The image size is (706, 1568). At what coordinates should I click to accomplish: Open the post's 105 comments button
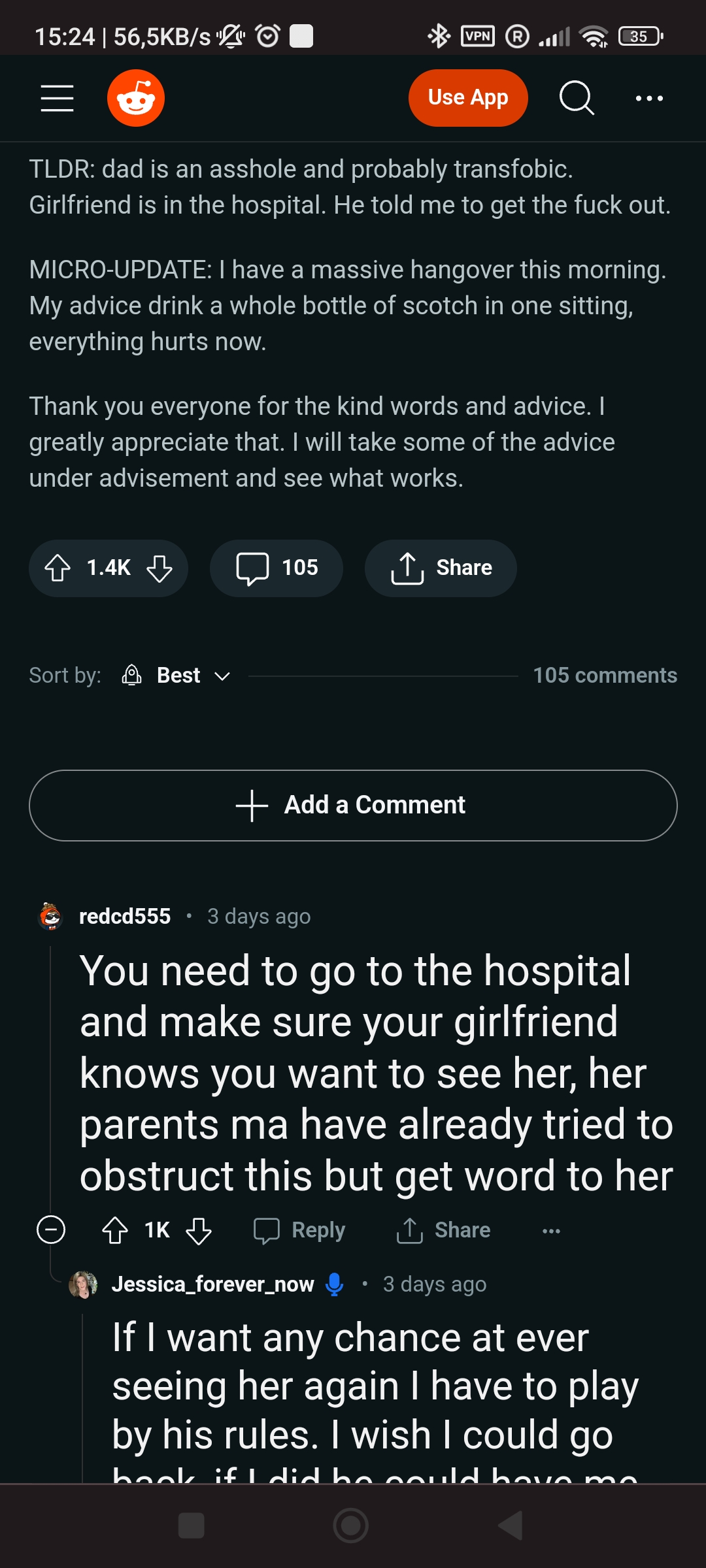pyautogui.click(x=277, y=568)
